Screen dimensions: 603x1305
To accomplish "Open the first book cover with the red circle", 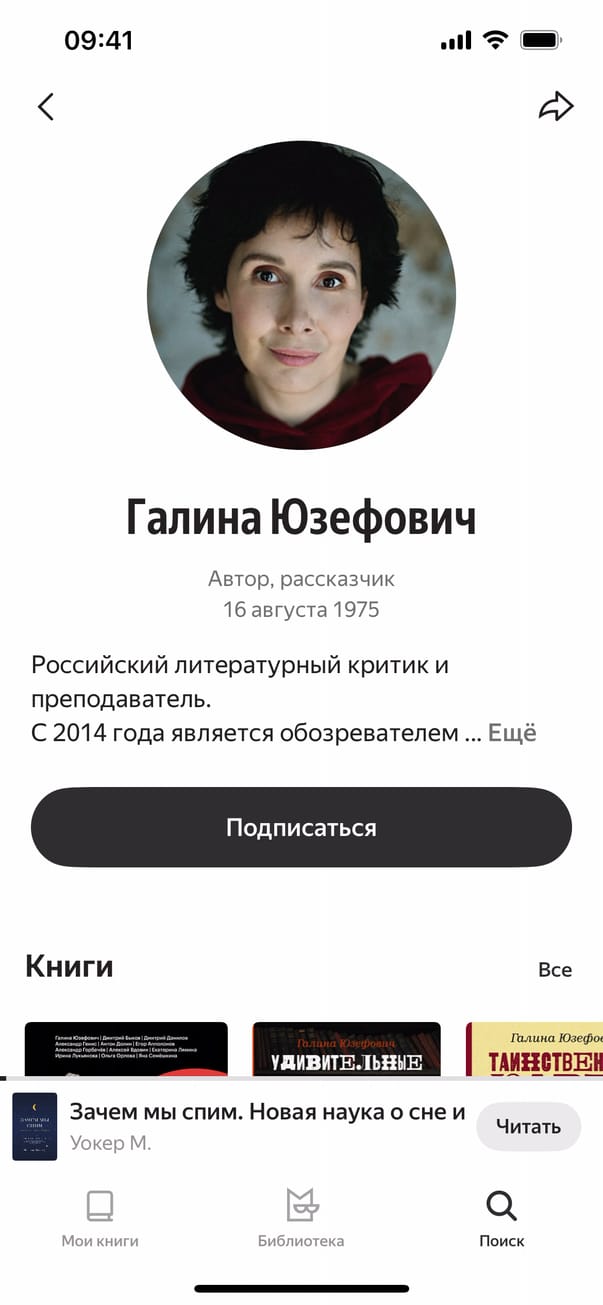I will click(x=126, y=1048).
